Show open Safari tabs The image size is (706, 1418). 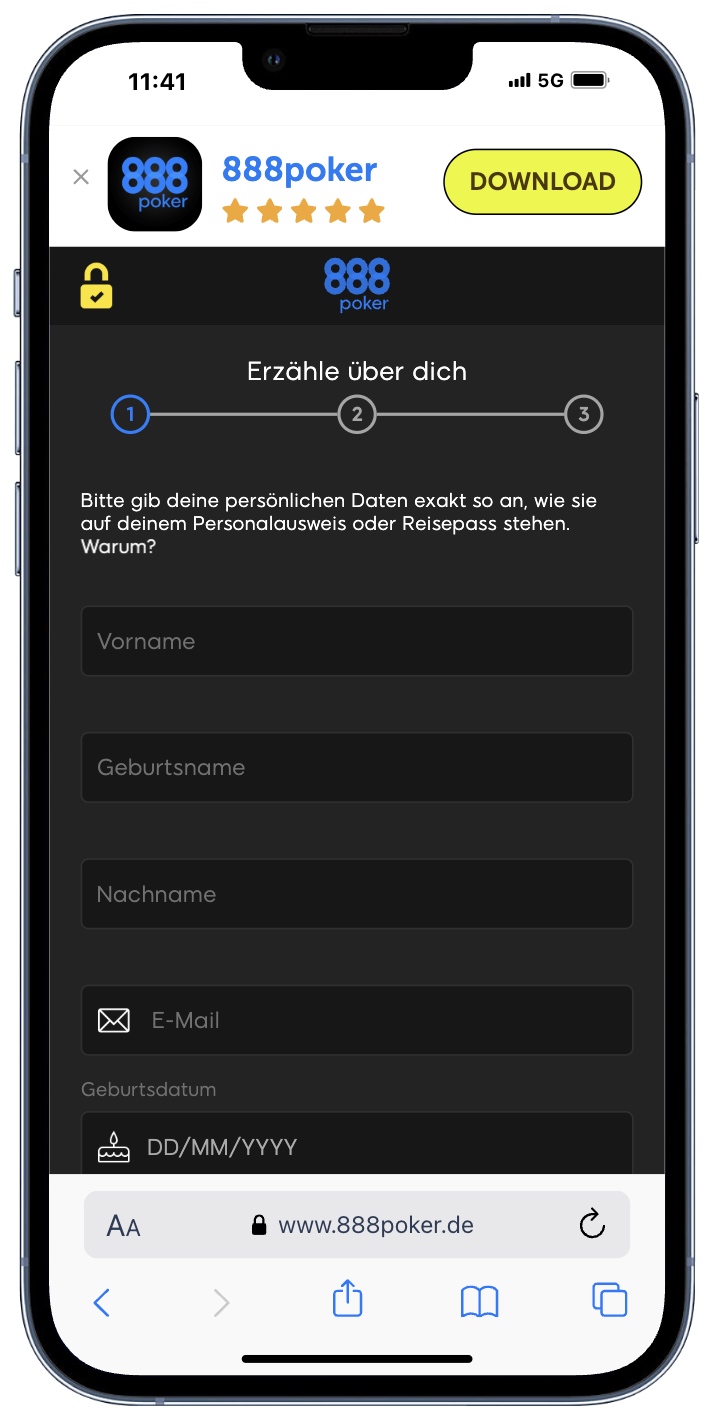(610, 1300)
